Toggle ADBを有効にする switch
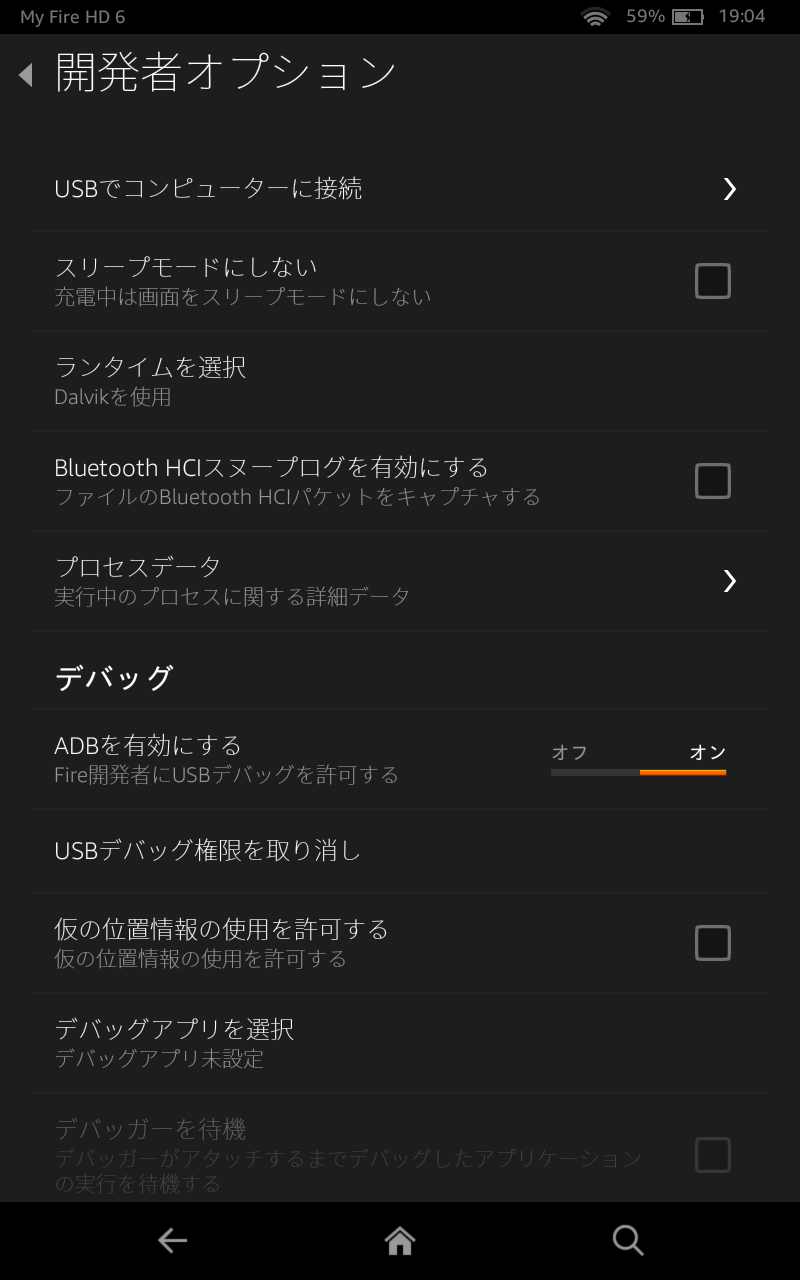 (x=638, y=760)
